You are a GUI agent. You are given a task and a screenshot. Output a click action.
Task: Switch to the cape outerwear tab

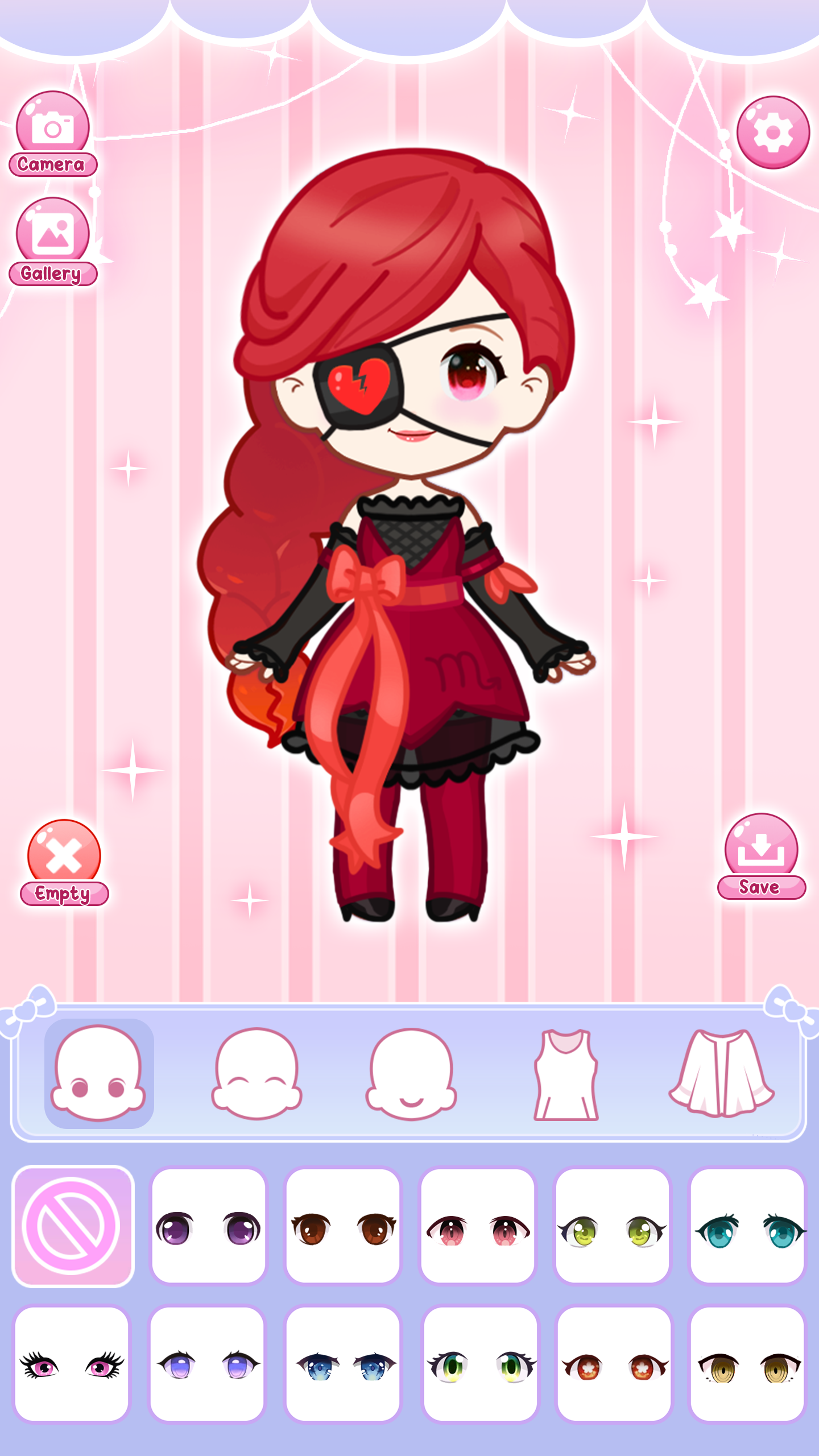click(722, 1073)
